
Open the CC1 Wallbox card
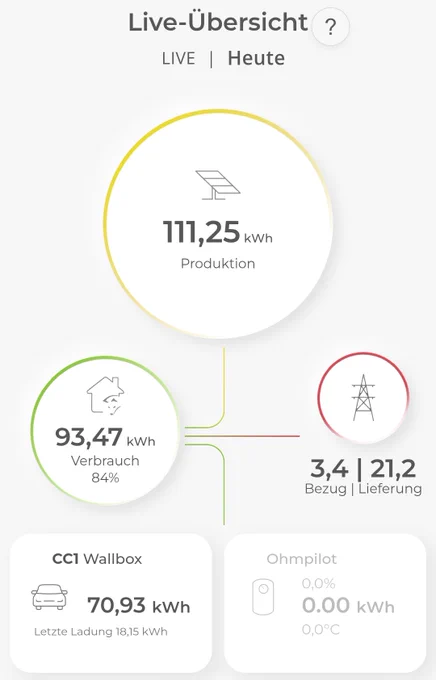click(x=111, y=603)
